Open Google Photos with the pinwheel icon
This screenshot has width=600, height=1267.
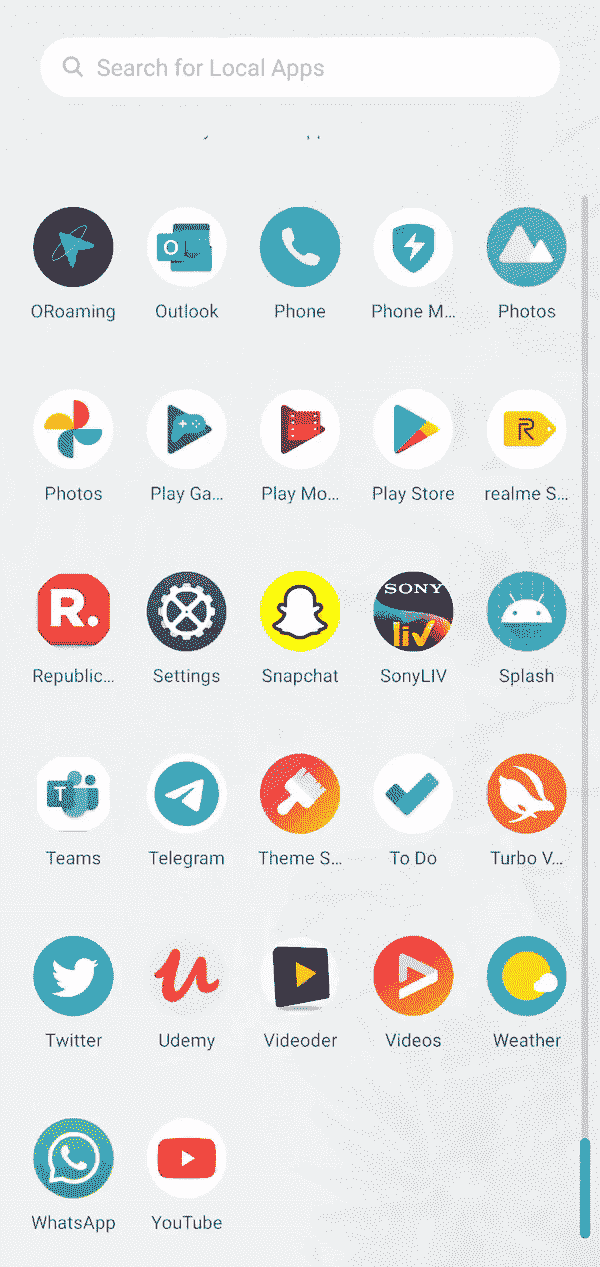pos(73,430)
